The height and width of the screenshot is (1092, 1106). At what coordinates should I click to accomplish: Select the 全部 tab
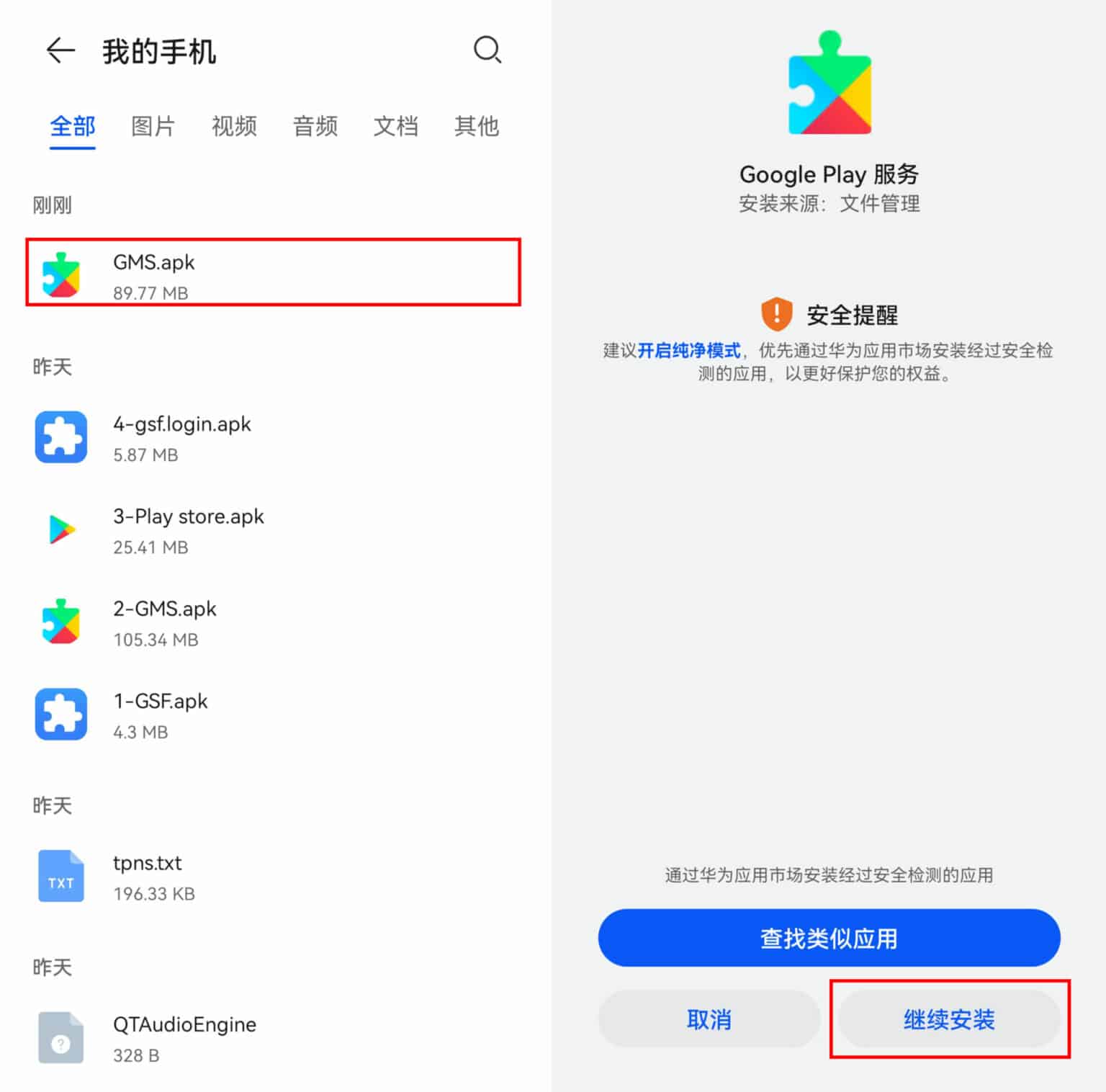[72, 126]
